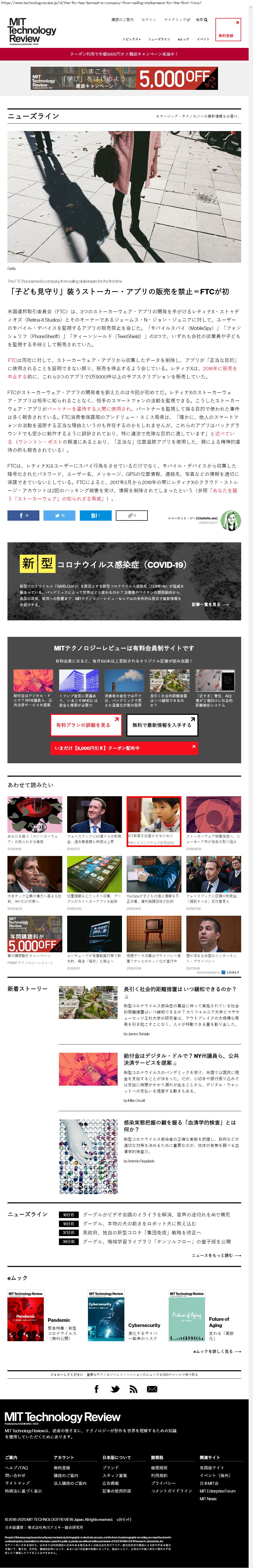
Task: Open the Facebook 50億ドル fine related article
Action: [x=94, y=816]
